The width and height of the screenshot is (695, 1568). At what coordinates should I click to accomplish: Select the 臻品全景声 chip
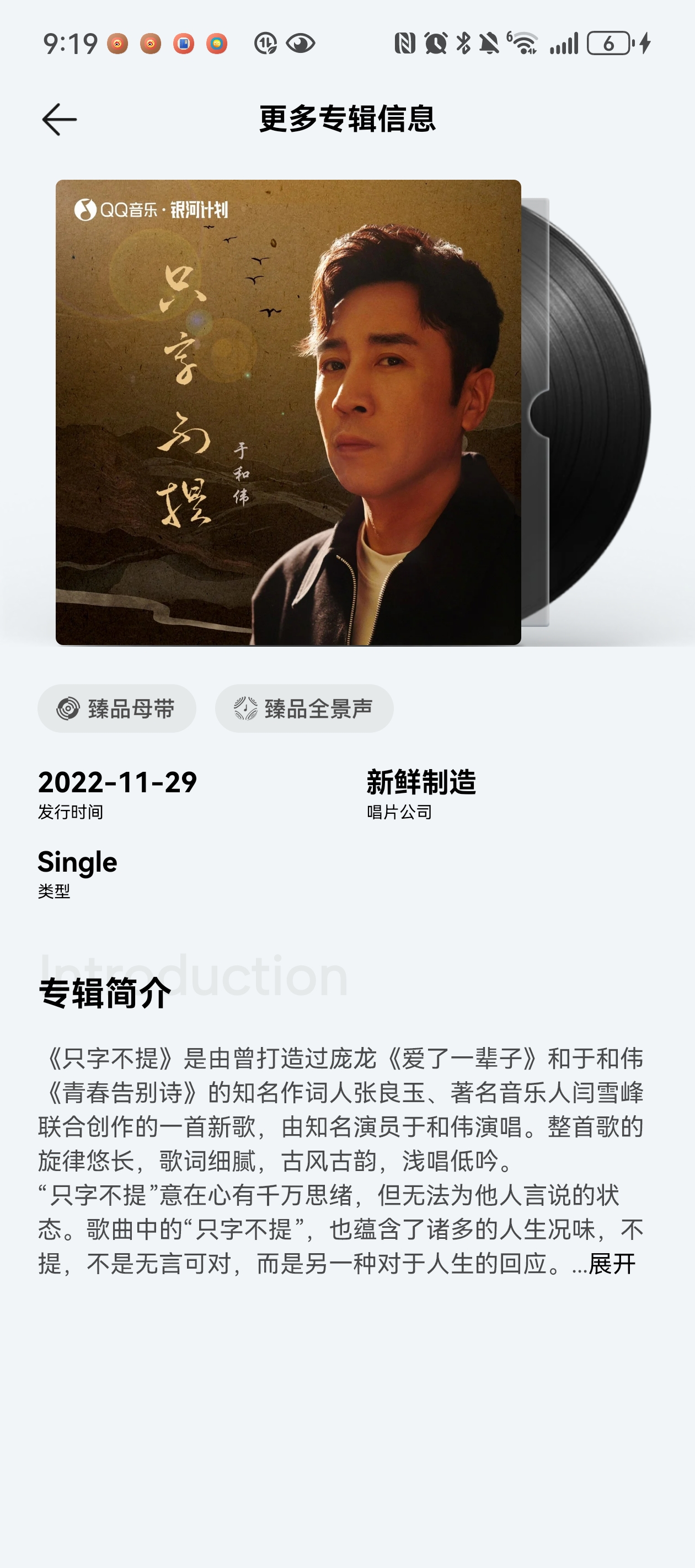coord(304,708)
